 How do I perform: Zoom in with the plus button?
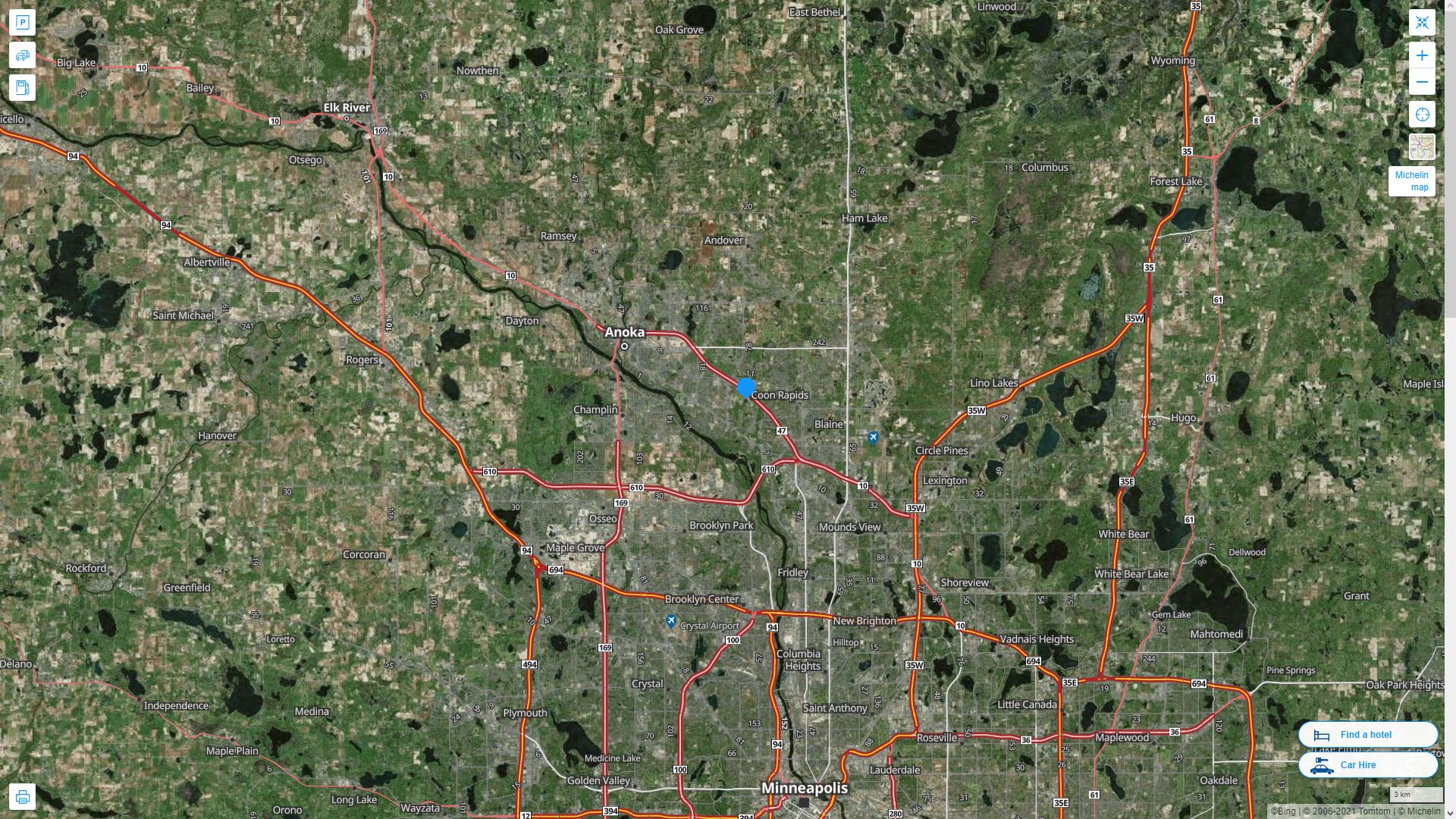point(1422,55)
